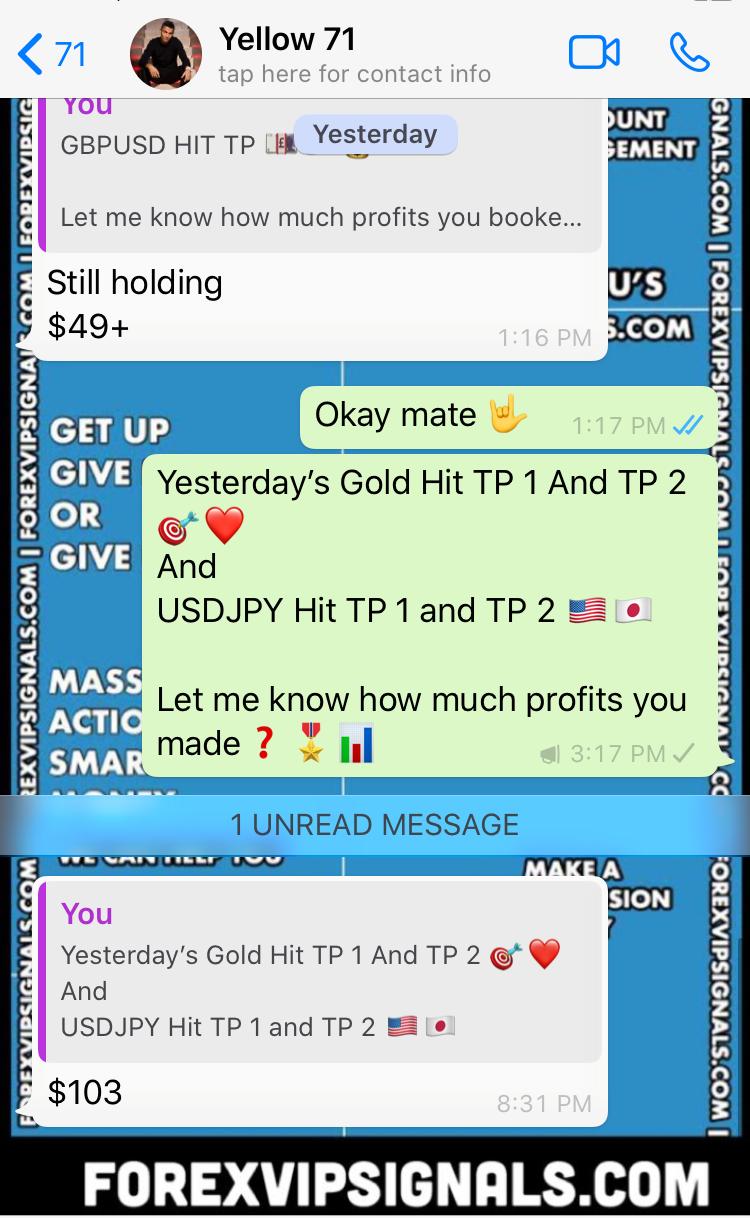Jump to quoted Gold Hit TP message above $103
Screen dimensions: 750x1218
coord(320,972)
